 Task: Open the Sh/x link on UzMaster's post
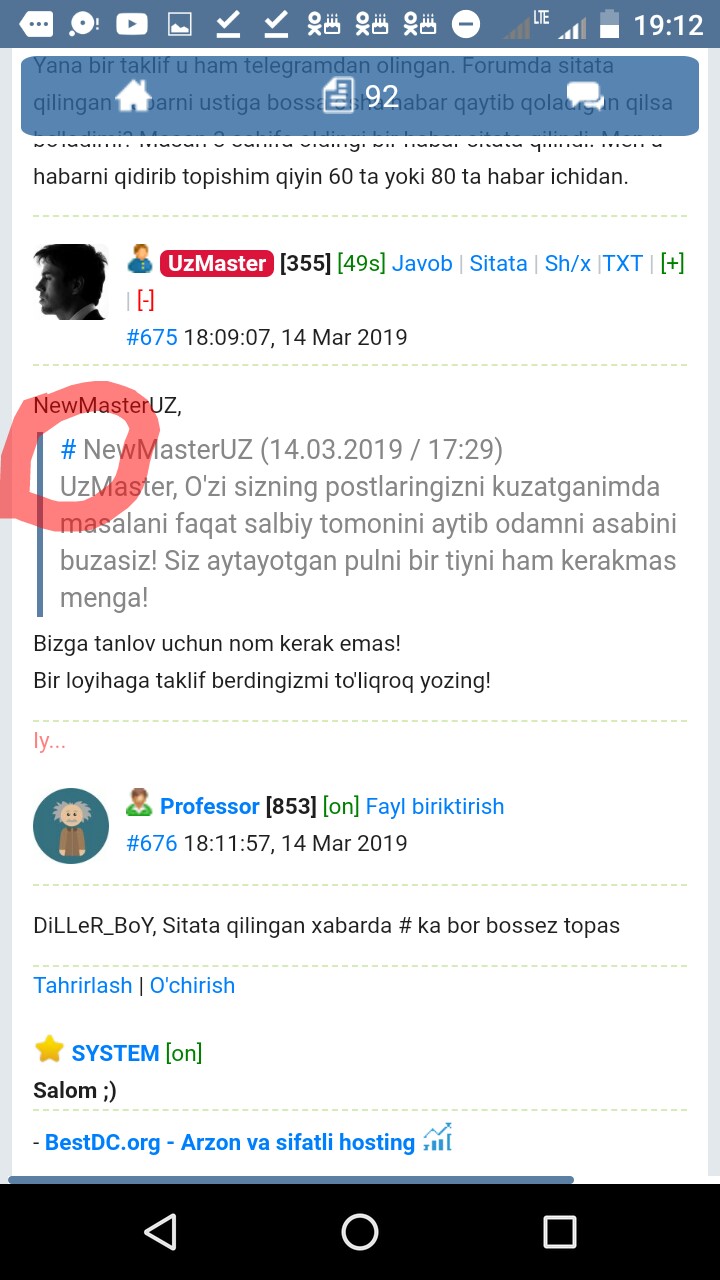tap(568, 263)
